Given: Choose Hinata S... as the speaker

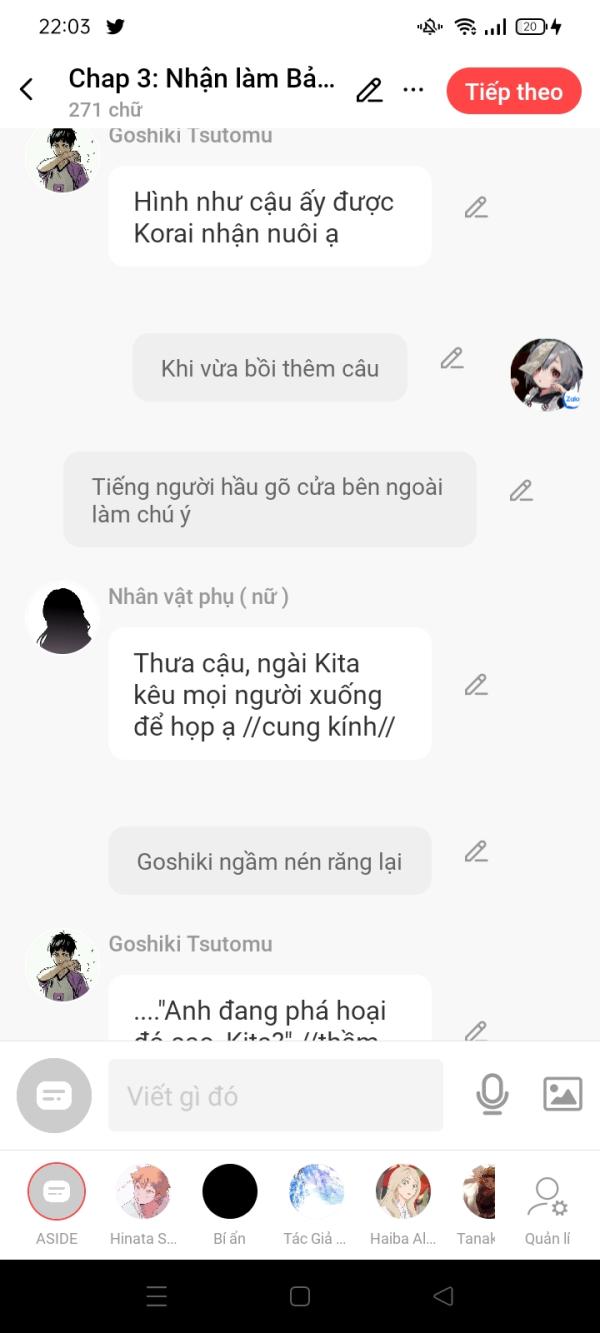Looking at the screenshot, I should click(x=143, y=1192).
